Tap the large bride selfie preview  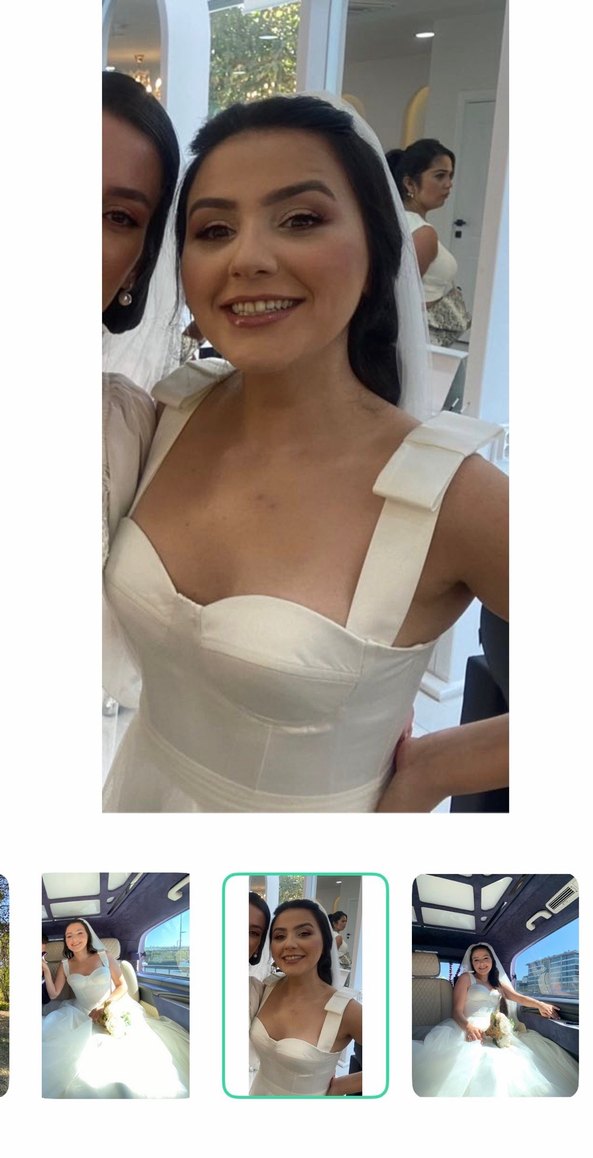click(x=305, y=406)
